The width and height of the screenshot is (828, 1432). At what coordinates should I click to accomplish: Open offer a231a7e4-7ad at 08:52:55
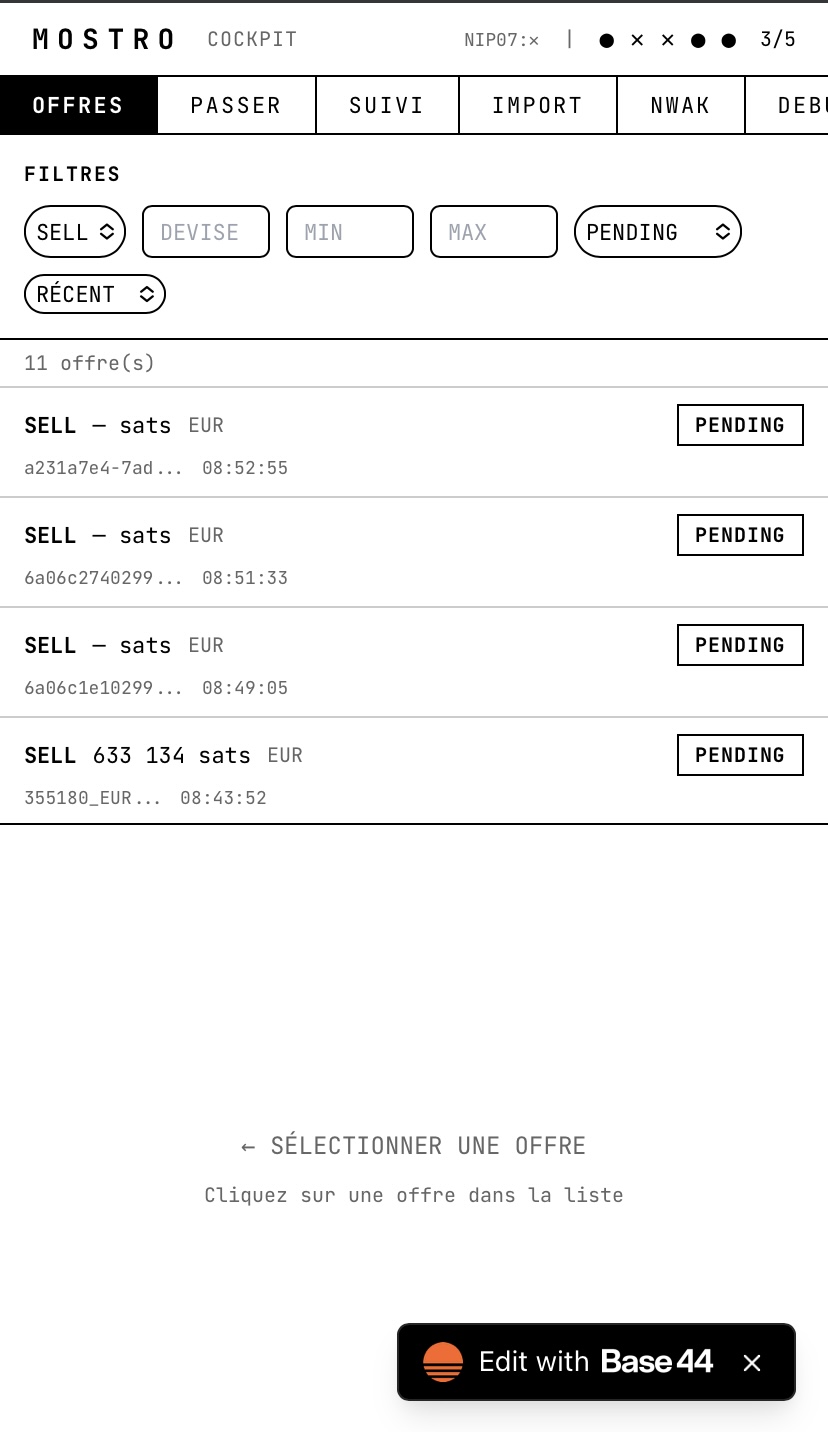(x=414, y=442)
